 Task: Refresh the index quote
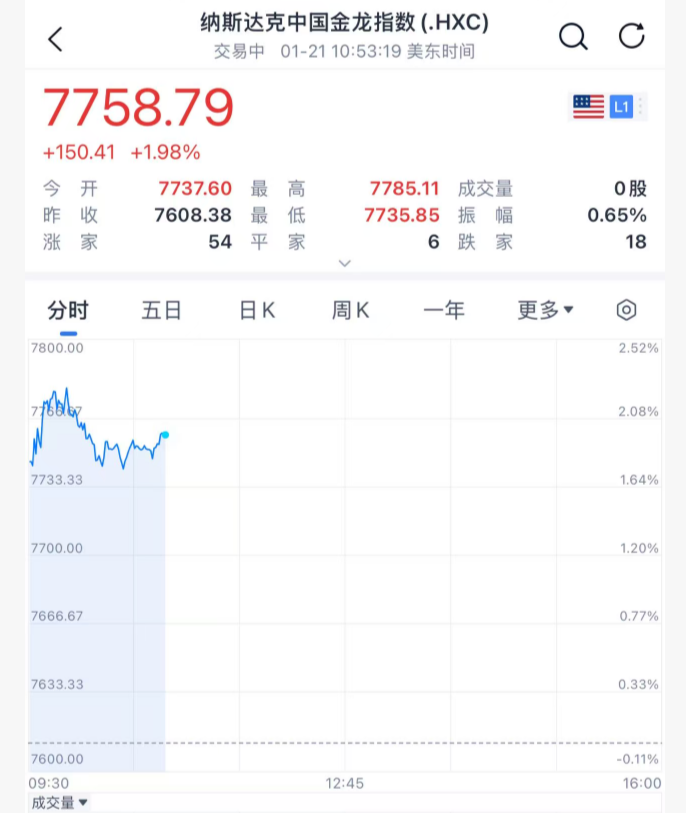[632, 37]
